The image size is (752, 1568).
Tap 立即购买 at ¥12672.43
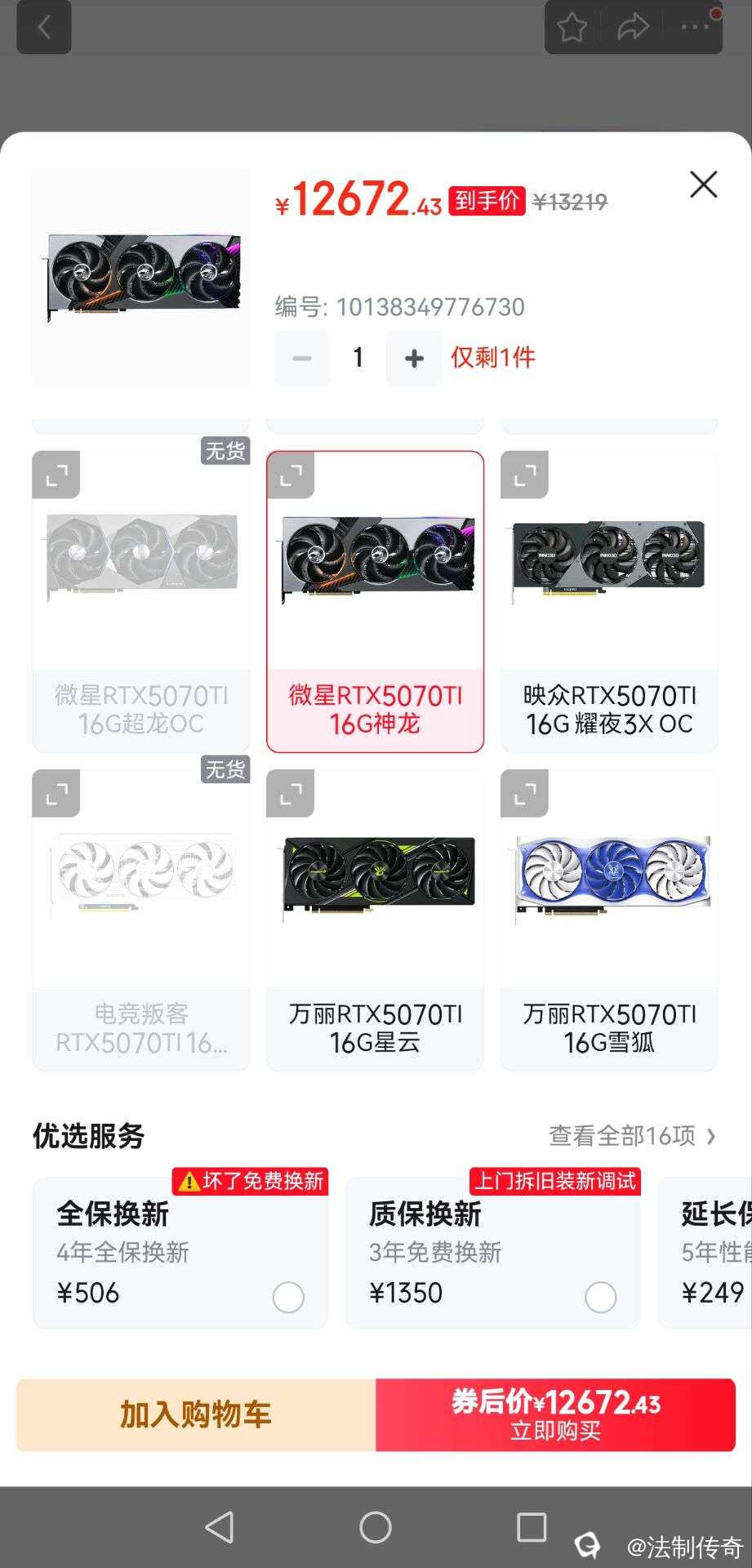tap(555, 1414)
